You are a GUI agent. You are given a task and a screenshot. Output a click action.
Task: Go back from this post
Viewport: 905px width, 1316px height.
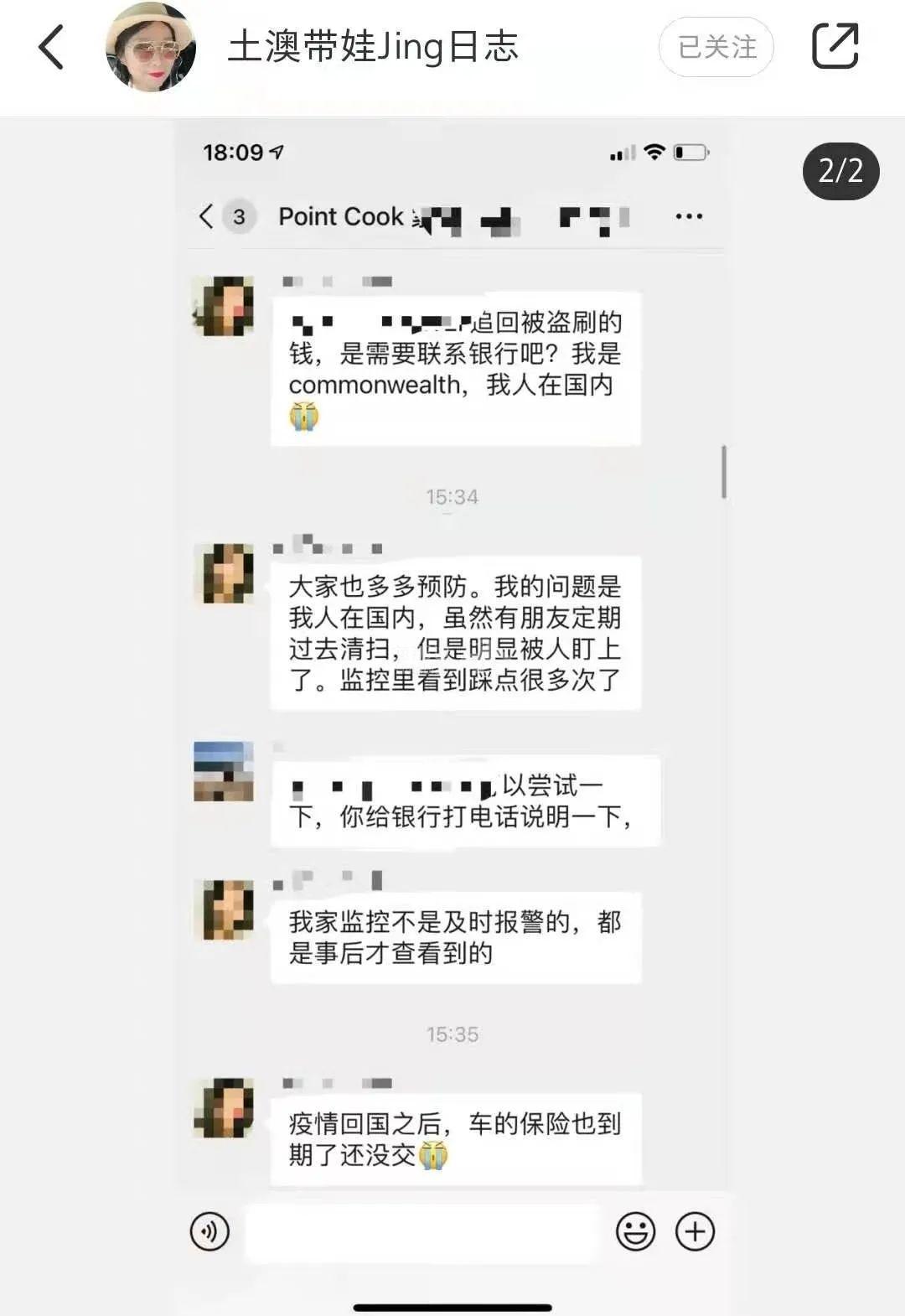(x=52, y=46)
